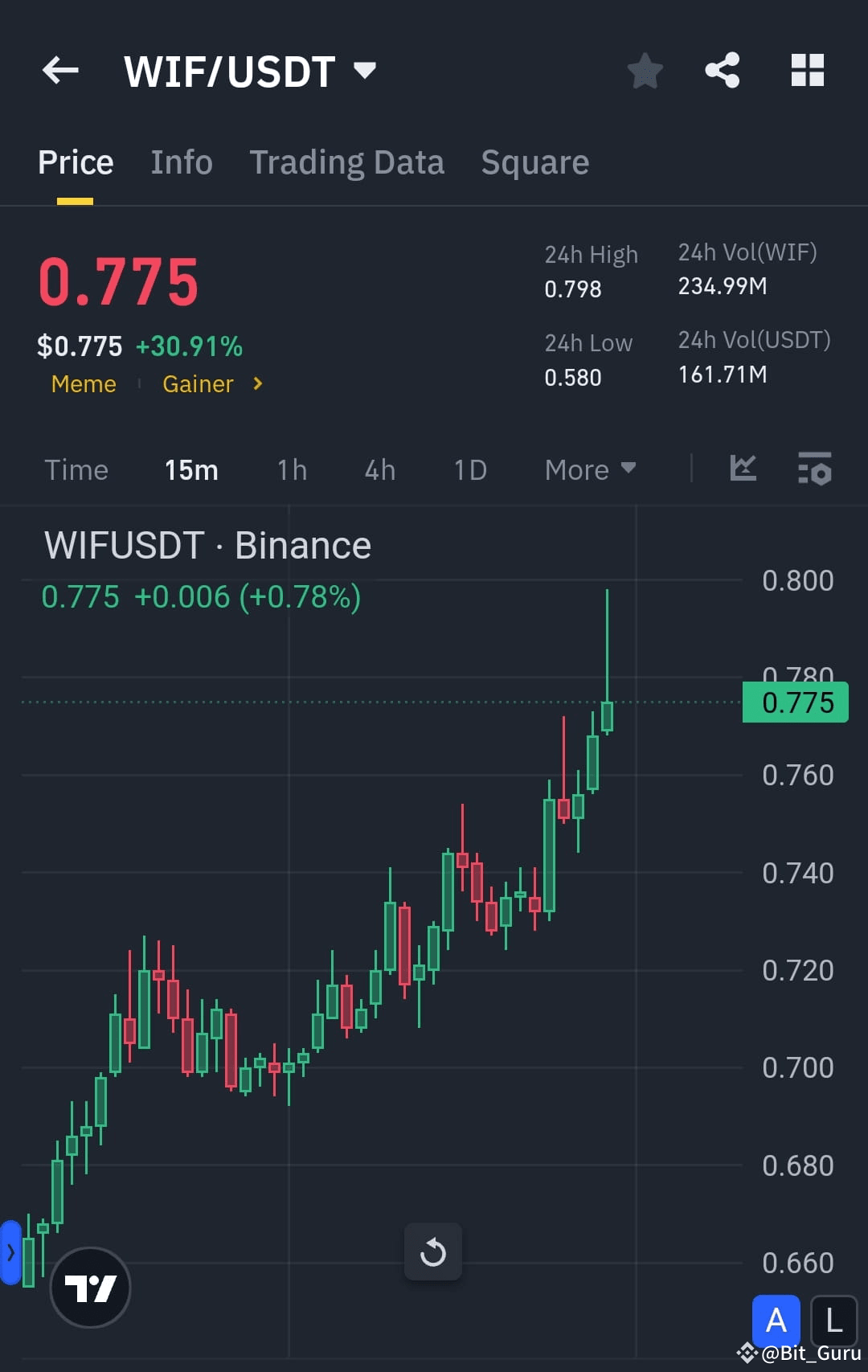Open the share icon at the top
The height and width of the screenshot is (1372, 868).
[x=721, y=71]
